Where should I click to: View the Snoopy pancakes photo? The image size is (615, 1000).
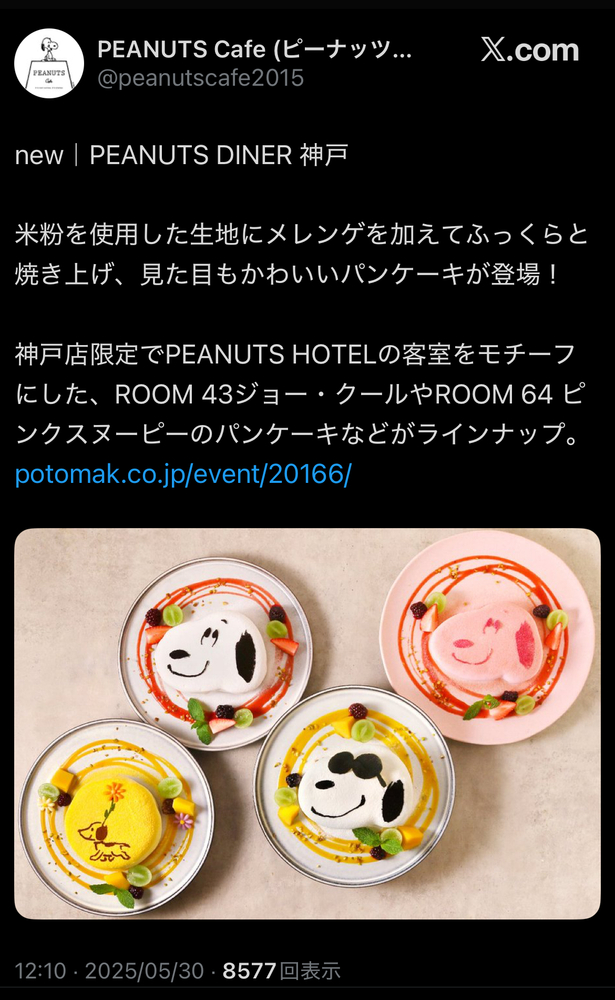tap(307, 723)
